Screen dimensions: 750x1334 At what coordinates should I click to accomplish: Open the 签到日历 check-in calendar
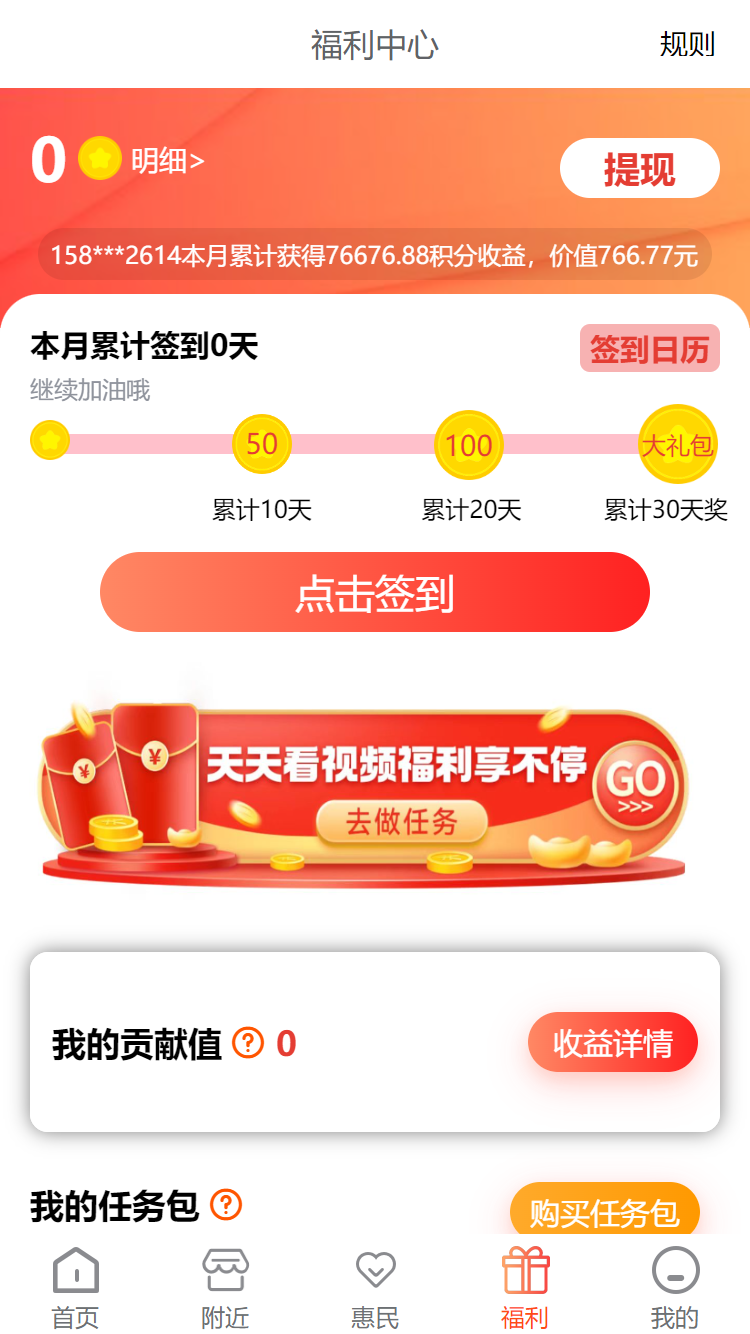(649, 349)
